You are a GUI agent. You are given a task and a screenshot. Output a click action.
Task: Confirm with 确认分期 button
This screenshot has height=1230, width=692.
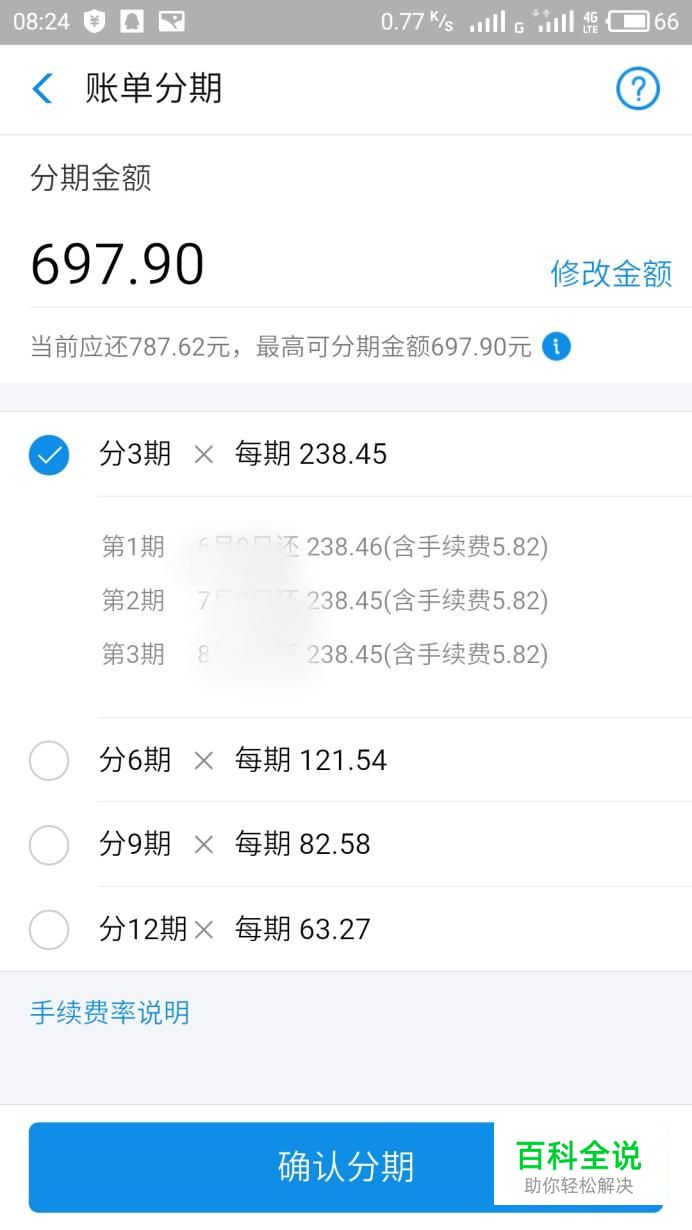click(346, 1167)
